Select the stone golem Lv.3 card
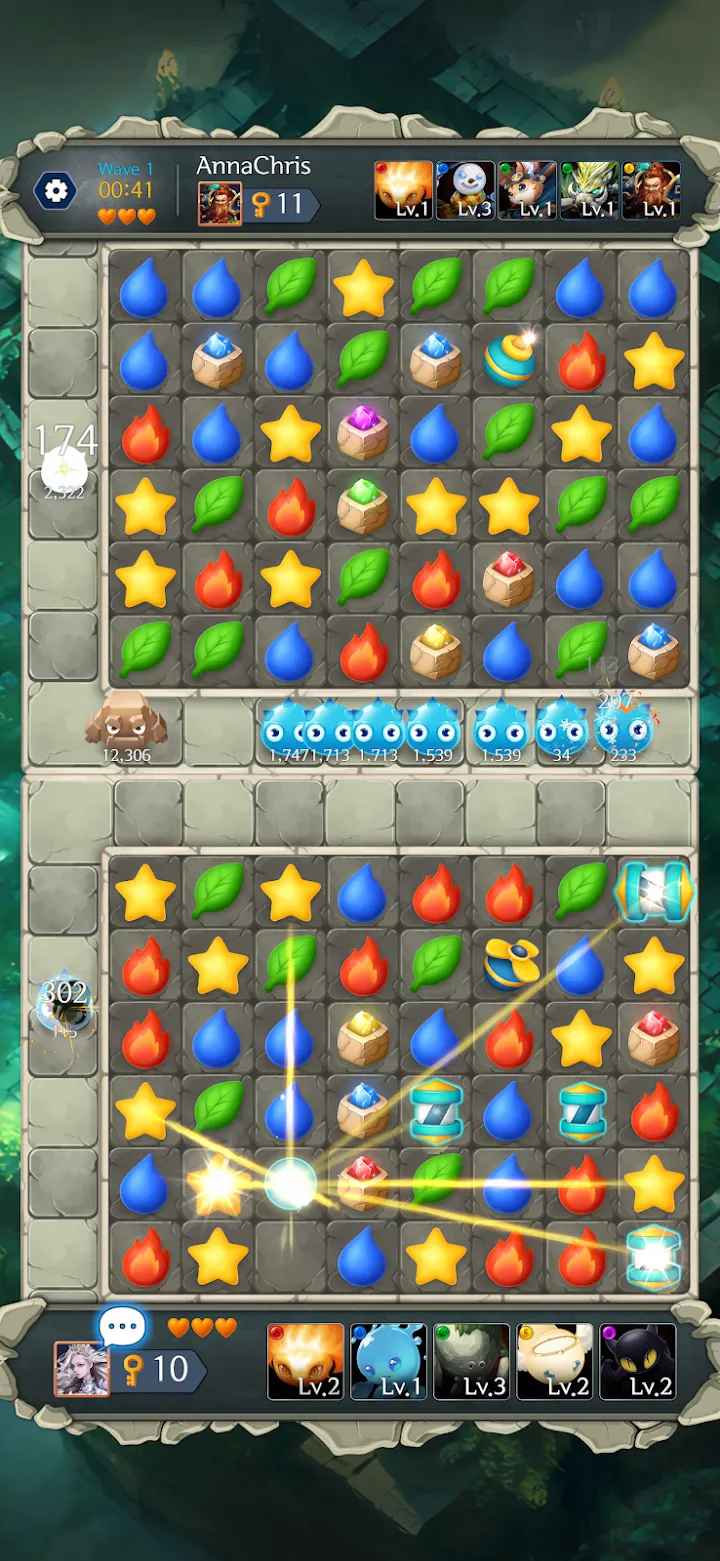720x1561 pixels. 471,1361
